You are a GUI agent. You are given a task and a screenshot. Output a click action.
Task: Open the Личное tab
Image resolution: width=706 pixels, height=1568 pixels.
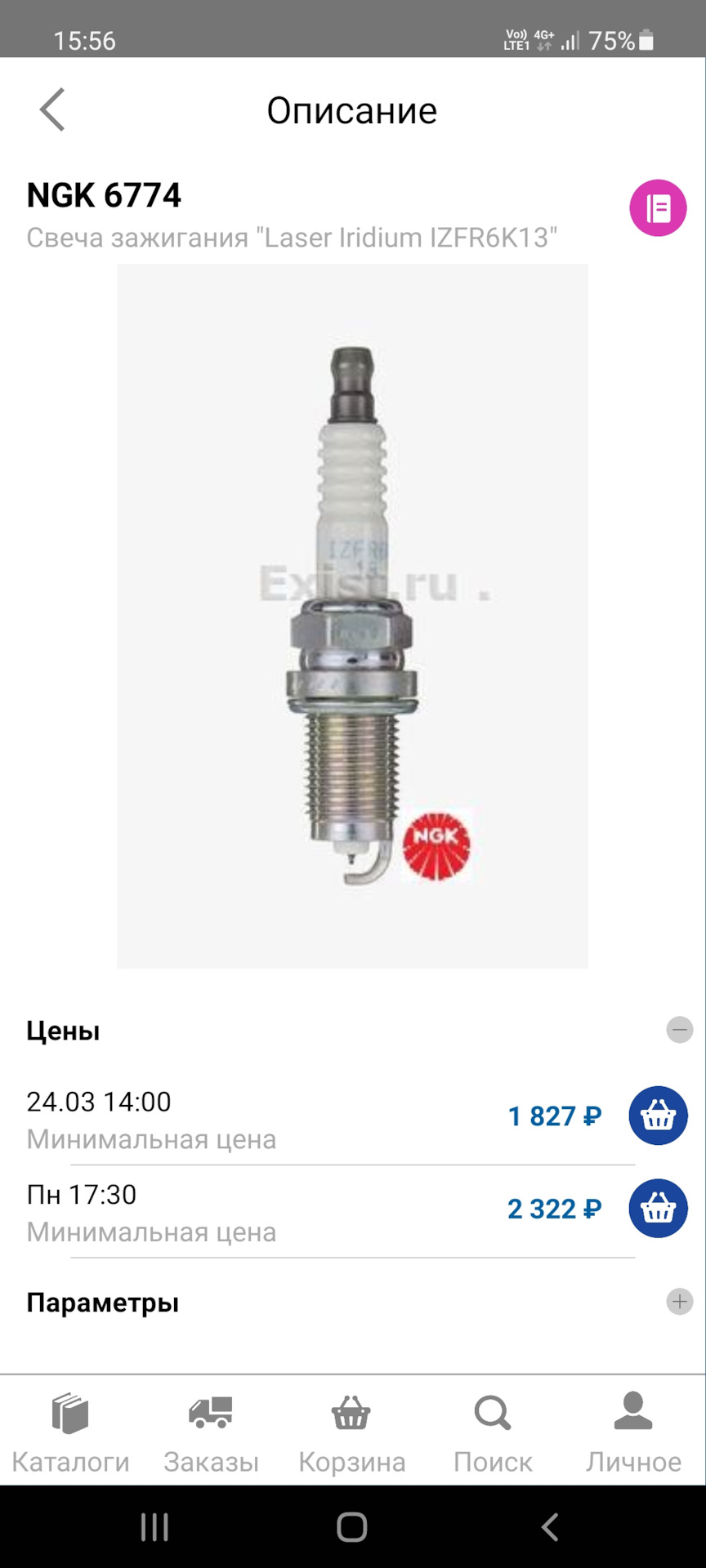[633, 1433]
